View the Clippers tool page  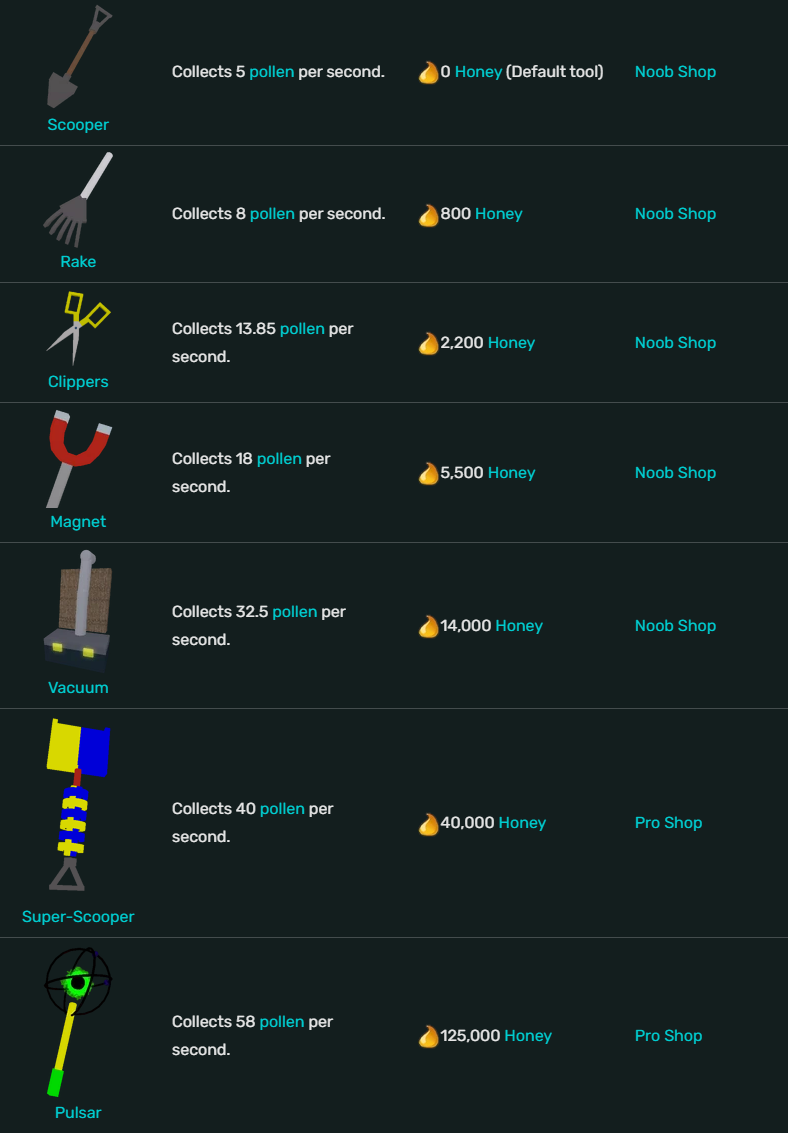[78, 382]
